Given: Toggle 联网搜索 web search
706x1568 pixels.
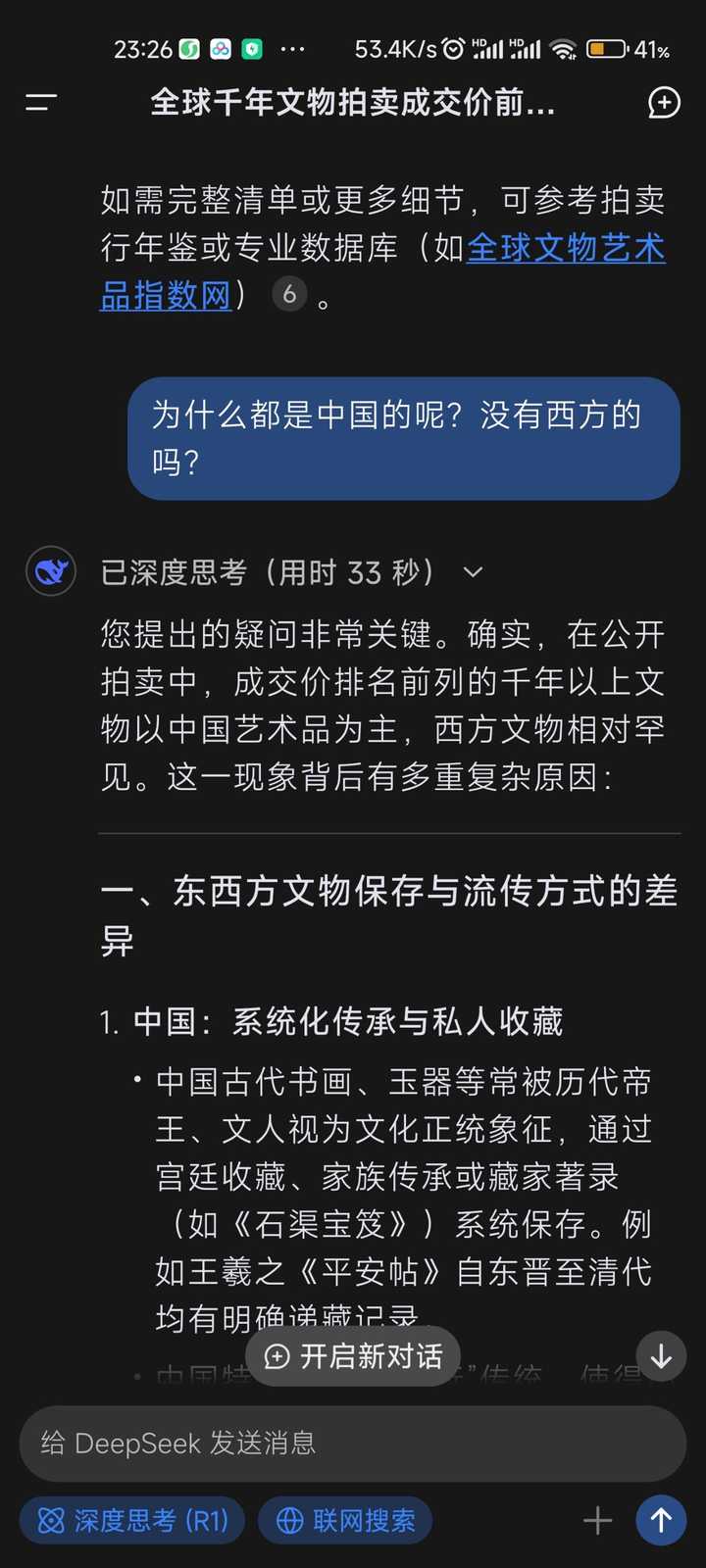Looking at the screenshot, I should click(x=345, y=1520).
